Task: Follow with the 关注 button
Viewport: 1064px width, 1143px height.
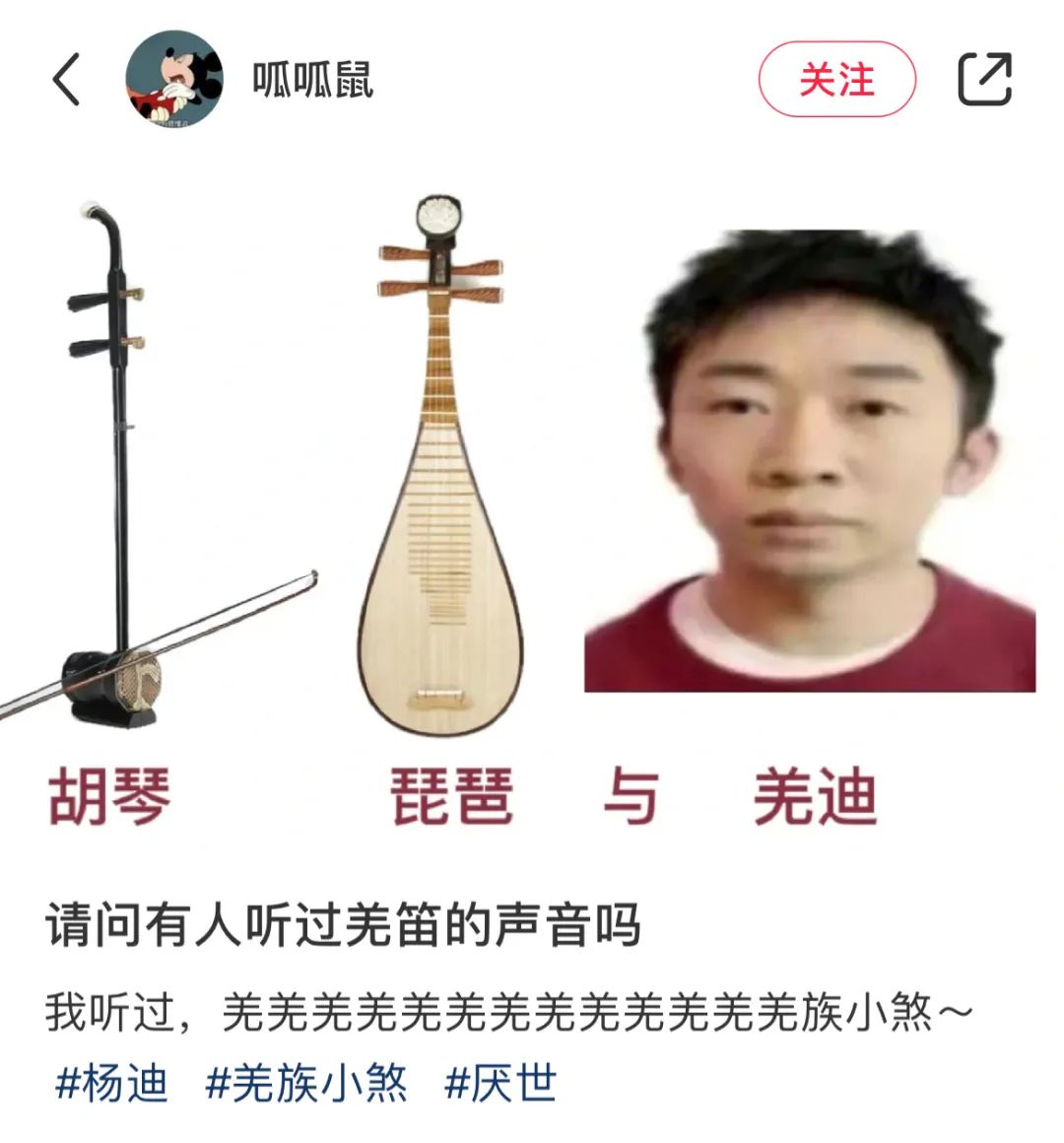Action: (x=836, y=80)
